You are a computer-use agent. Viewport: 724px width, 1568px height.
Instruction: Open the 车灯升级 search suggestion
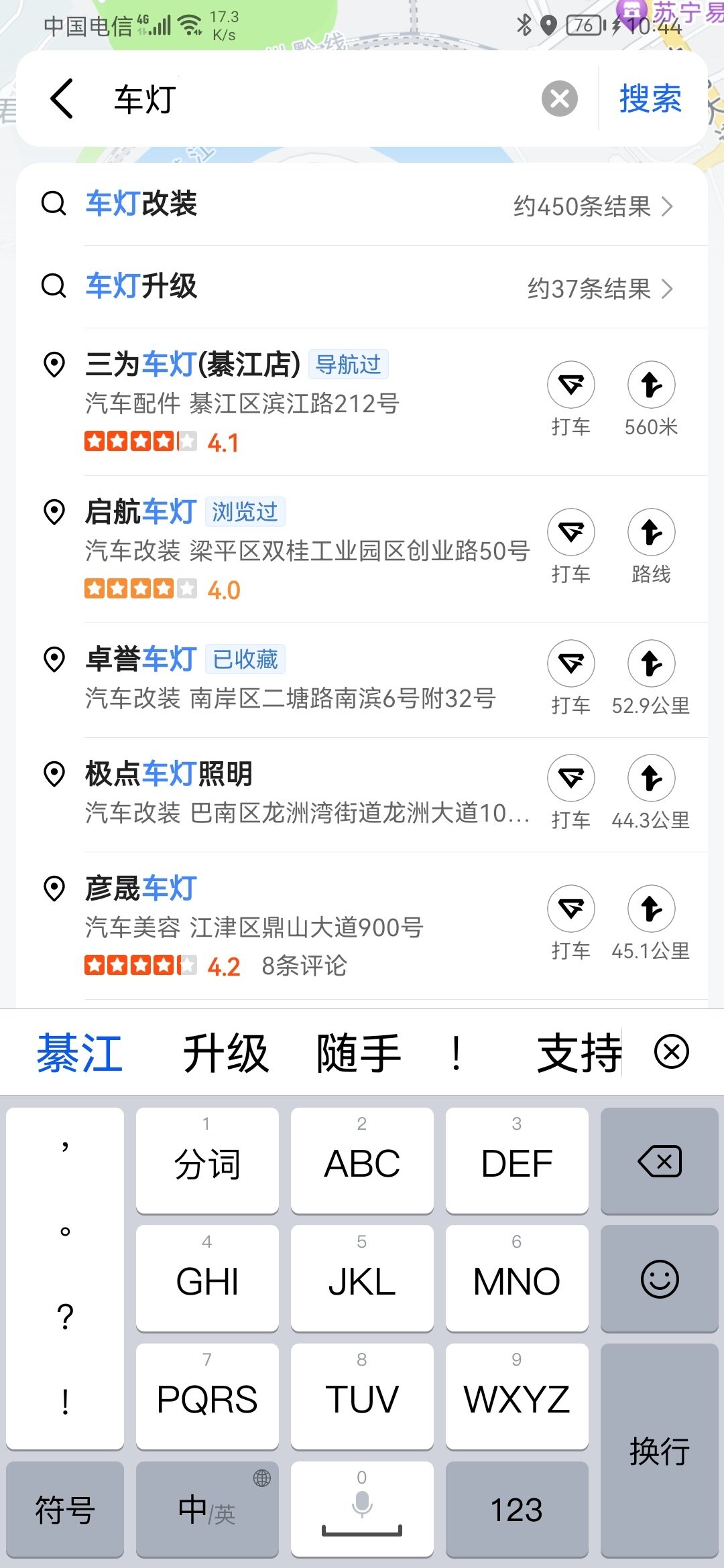(362, 287)
